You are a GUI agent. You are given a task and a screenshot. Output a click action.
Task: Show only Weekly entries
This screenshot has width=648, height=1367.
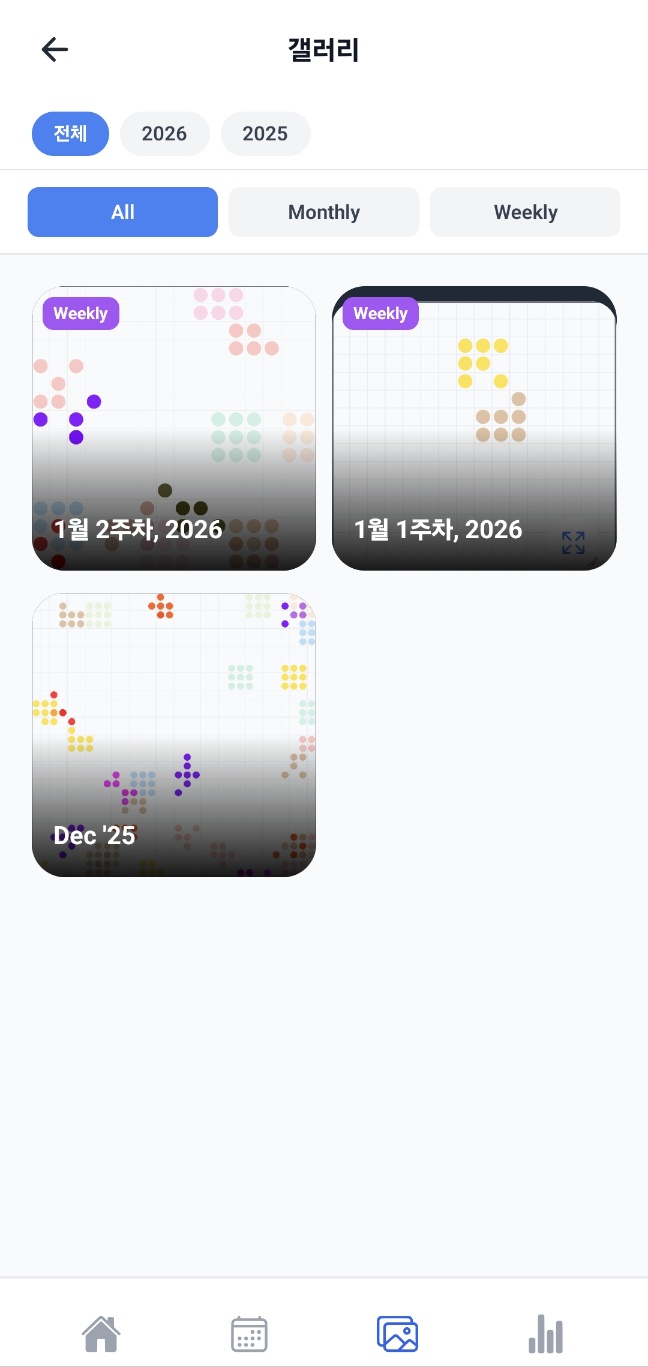(525, 212)
